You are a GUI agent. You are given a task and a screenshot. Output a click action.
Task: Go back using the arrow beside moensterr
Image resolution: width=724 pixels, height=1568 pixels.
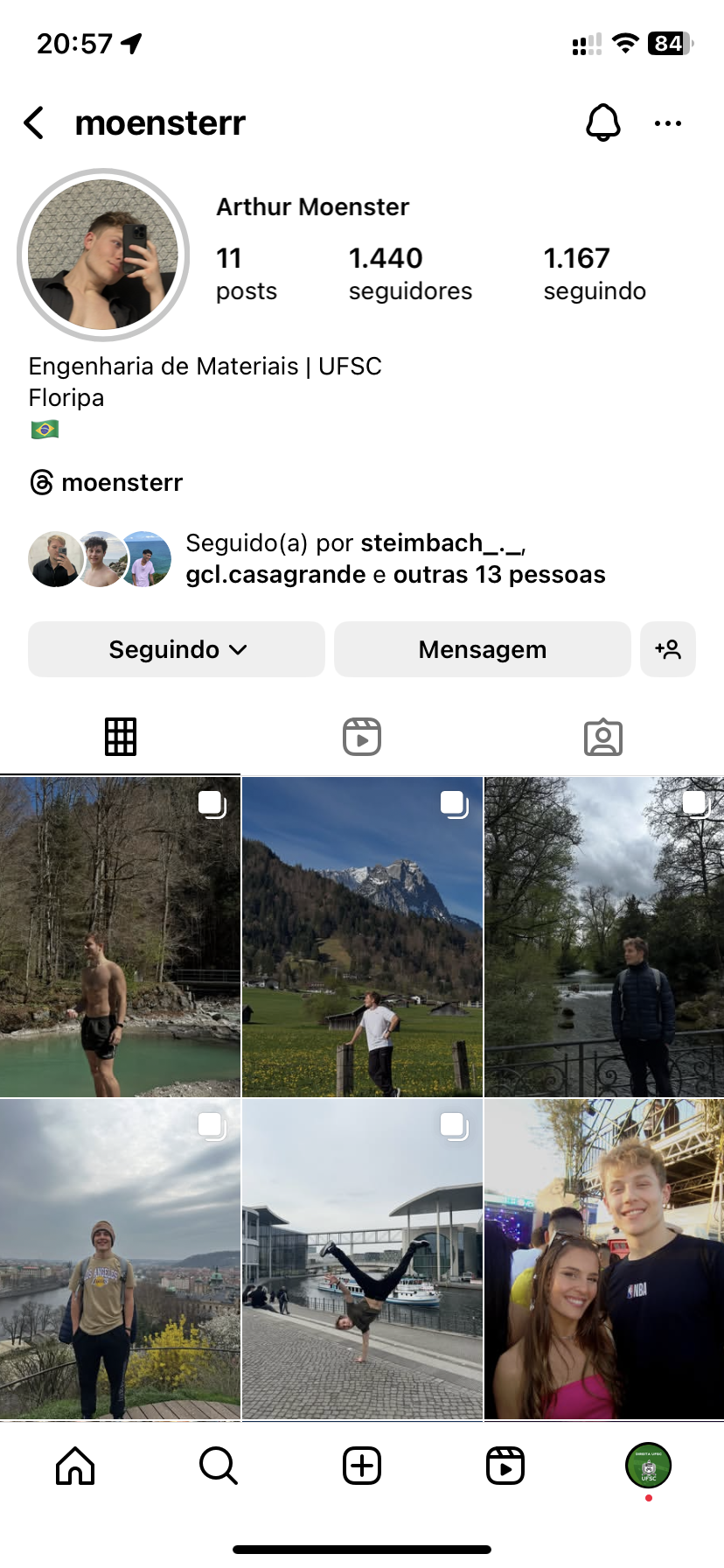pos(34,123)
